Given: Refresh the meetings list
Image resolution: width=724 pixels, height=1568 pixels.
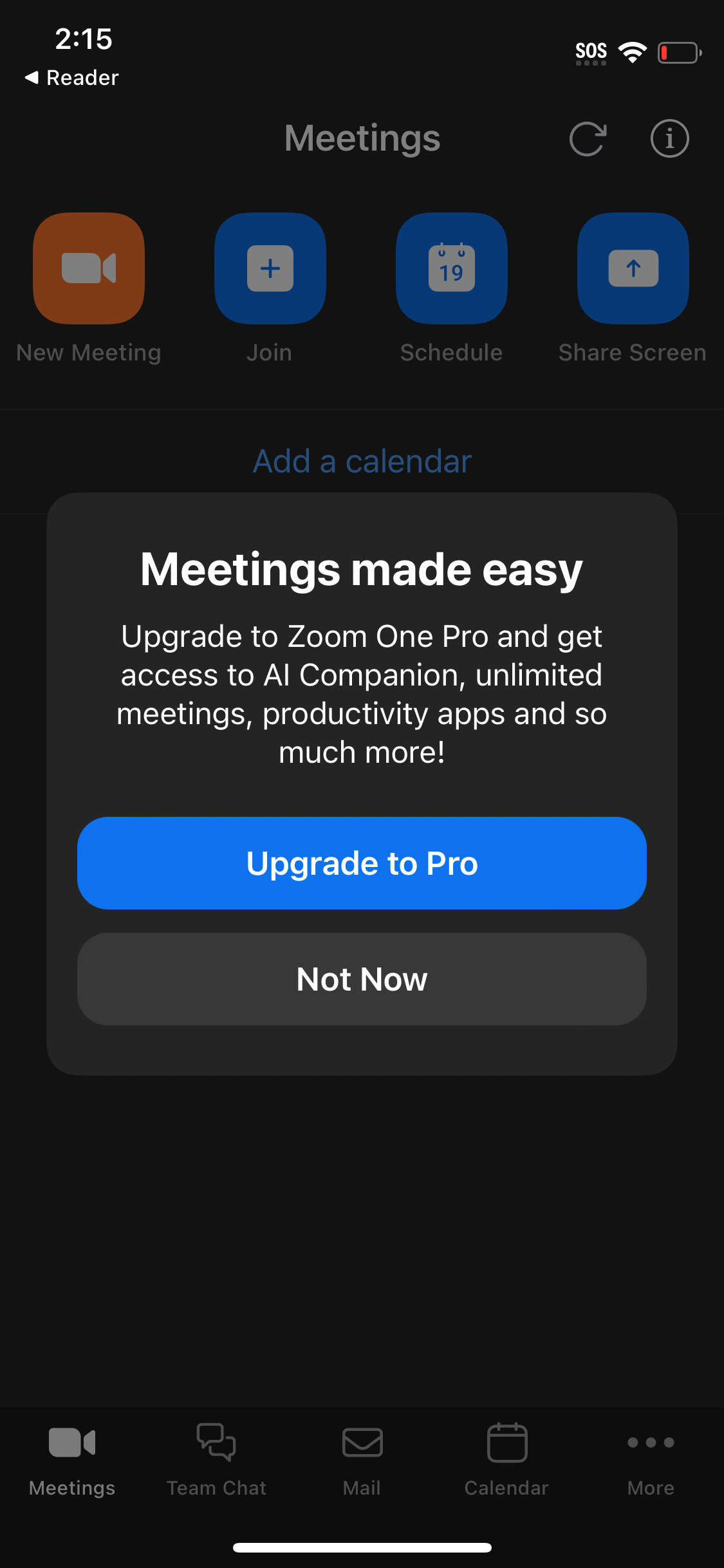Looking at the screenshot, I should coord(588,138).
